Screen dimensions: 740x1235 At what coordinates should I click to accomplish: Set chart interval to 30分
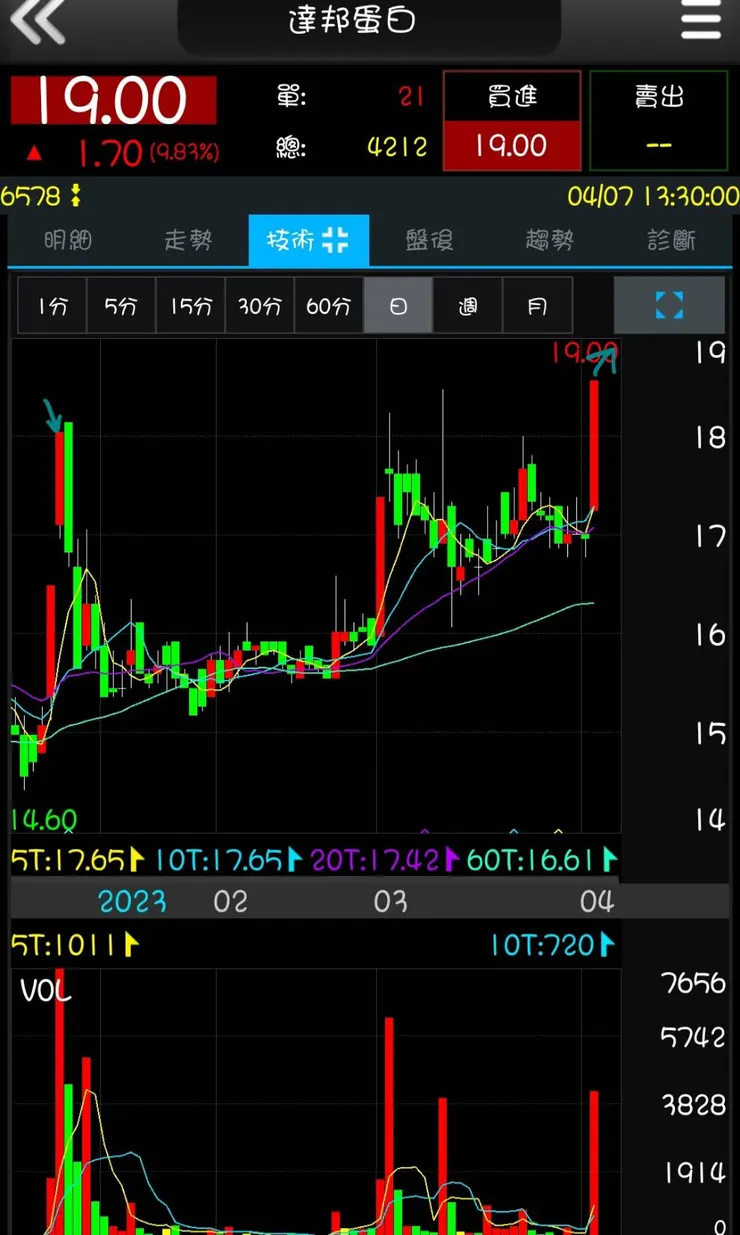click(x=259, y=306)
